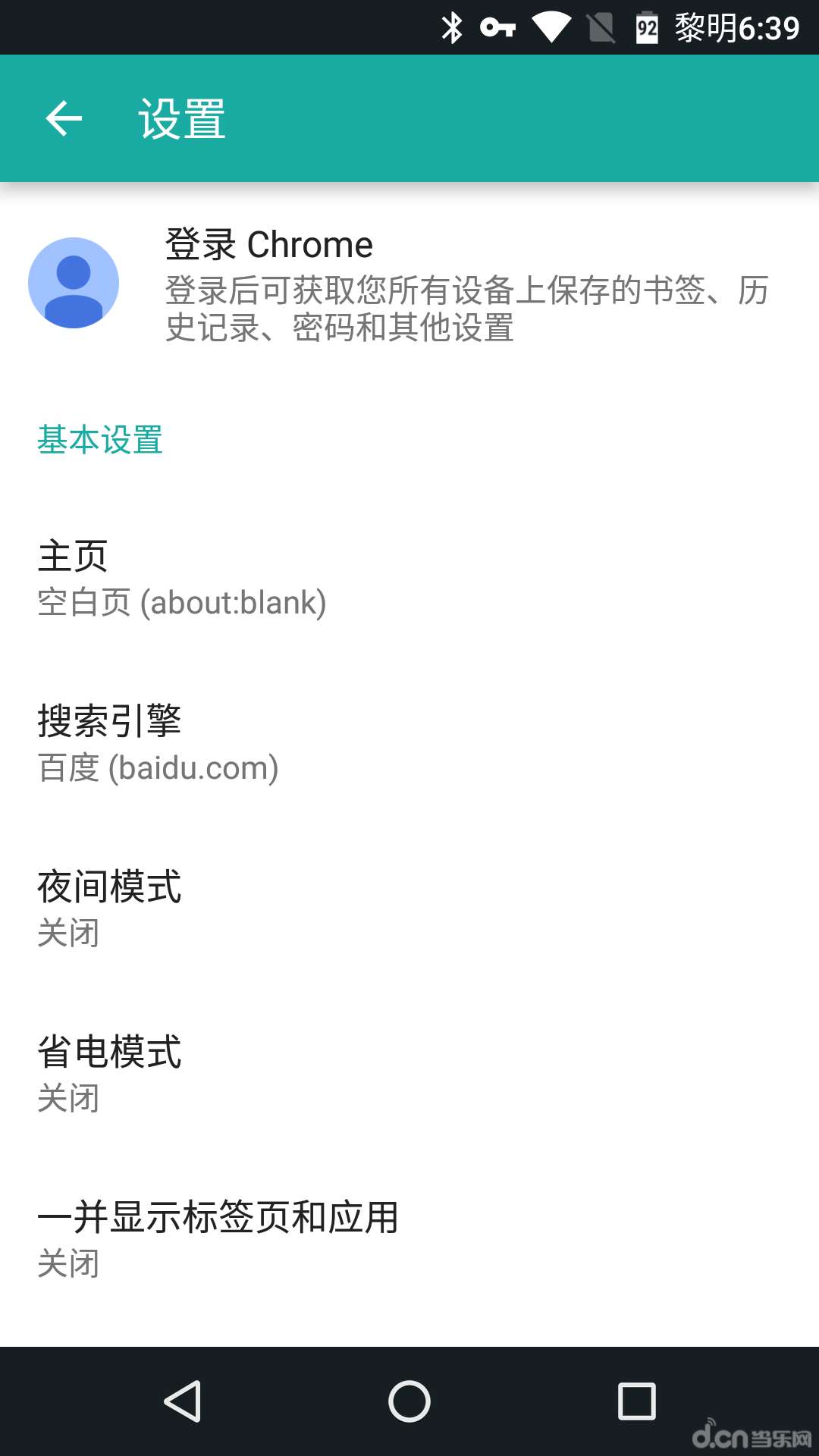This screenshot has width=819, height=1456.
Task: Open the 搜索引擎 search engine setting
Action: [409, 744]
